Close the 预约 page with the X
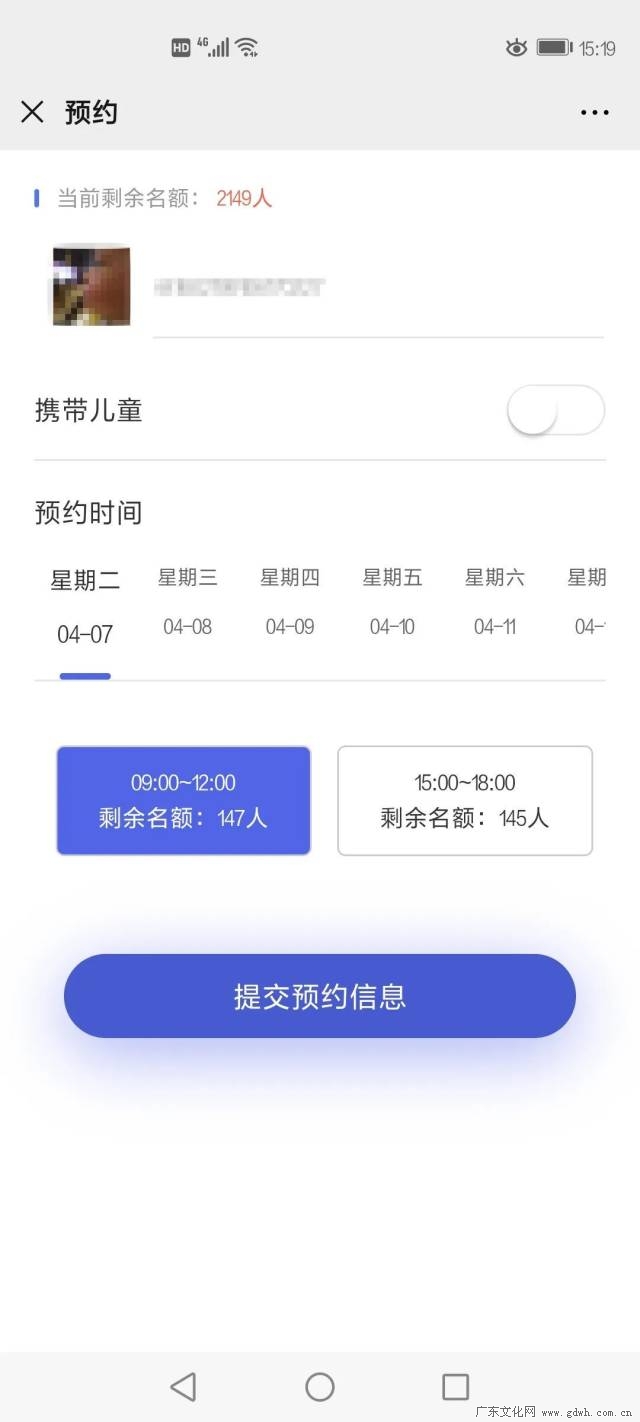Screen dimensions: 640x1422 (x=32, y=112)
